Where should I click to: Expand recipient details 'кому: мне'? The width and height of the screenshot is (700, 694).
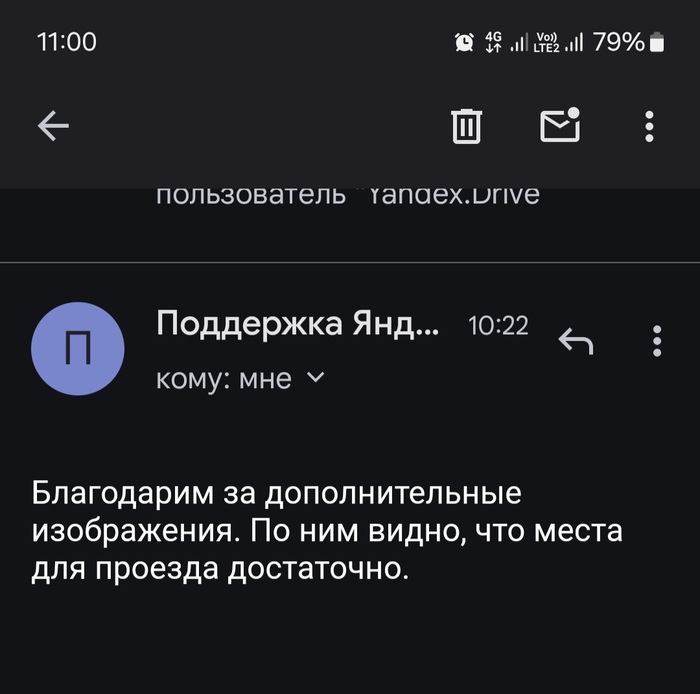point(315,378)
